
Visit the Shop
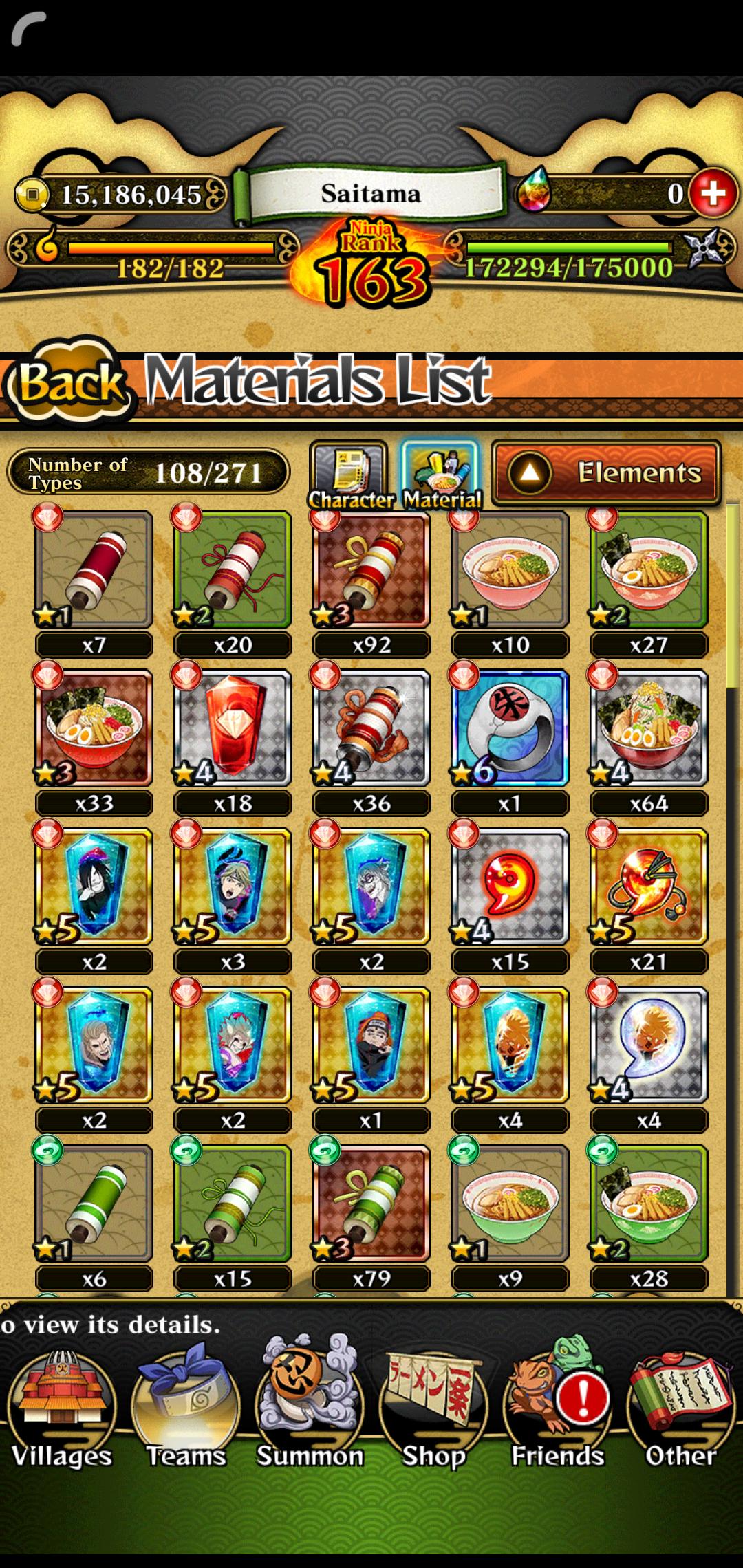point(433,1410)
